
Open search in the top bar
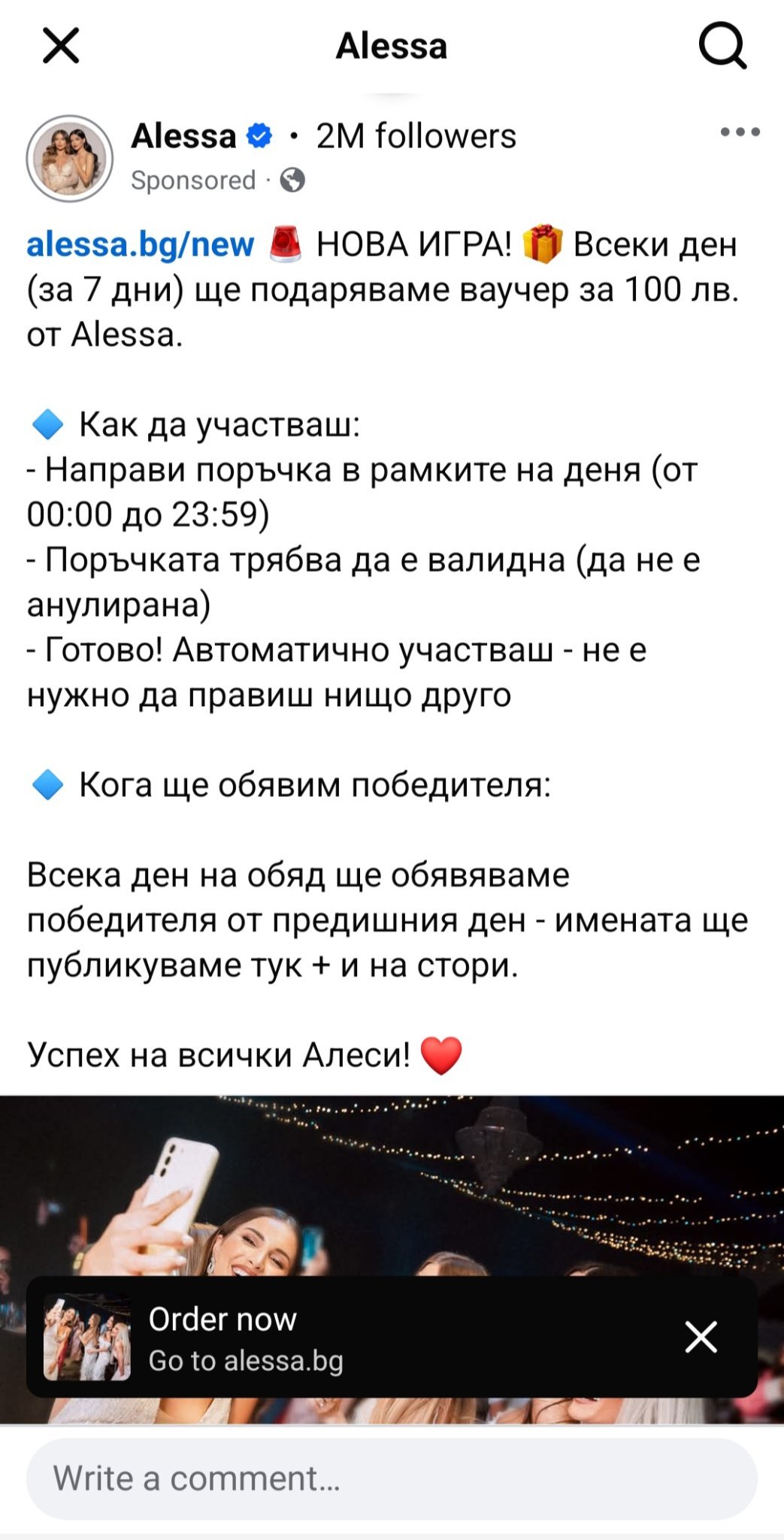pos(722,46)
